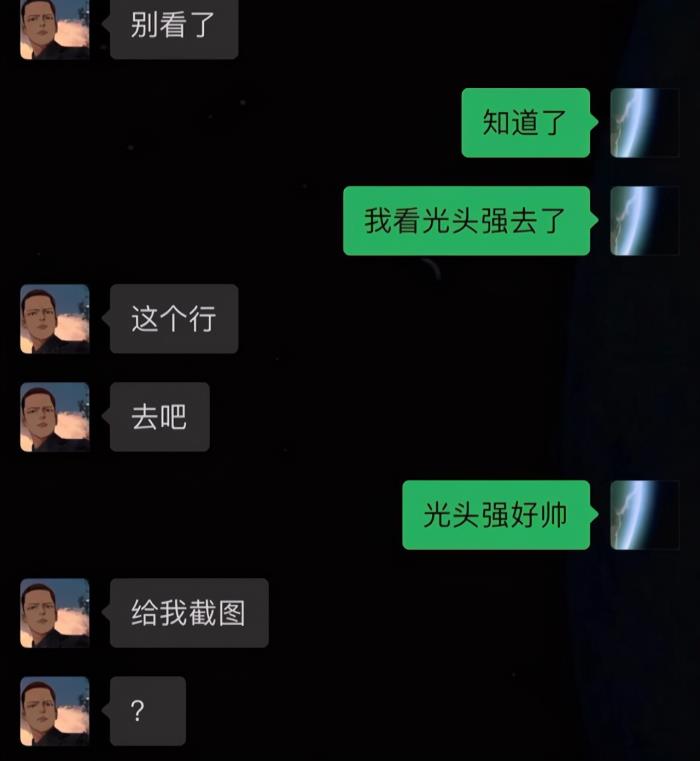
Task: Open sender's avatar beside "这个行" message
Action: tap(55, 319)
